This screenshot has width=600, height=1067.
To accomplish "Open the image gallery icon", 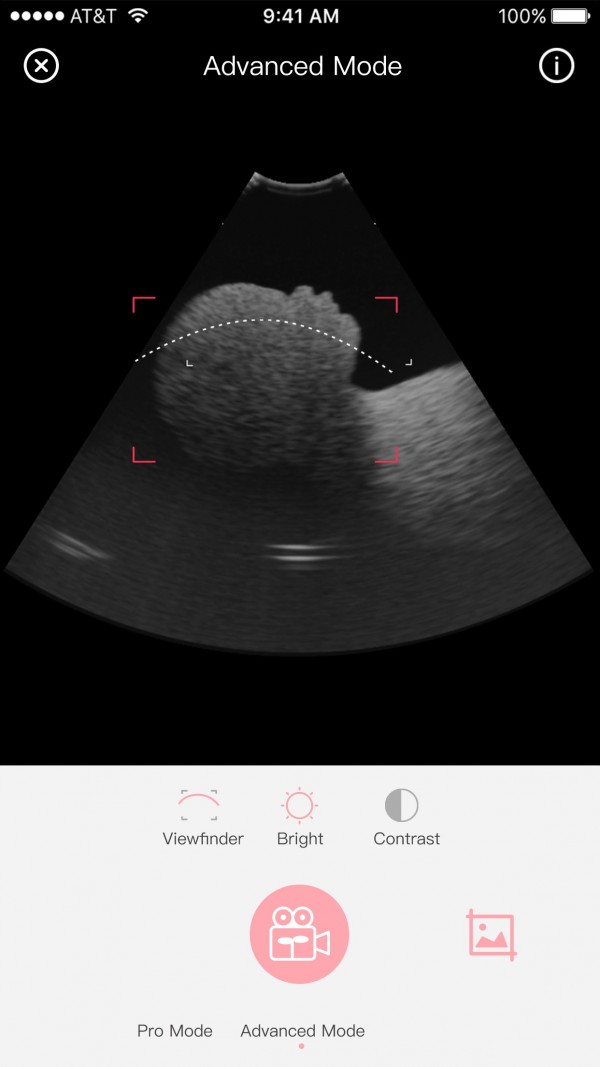I will (491, 935).
